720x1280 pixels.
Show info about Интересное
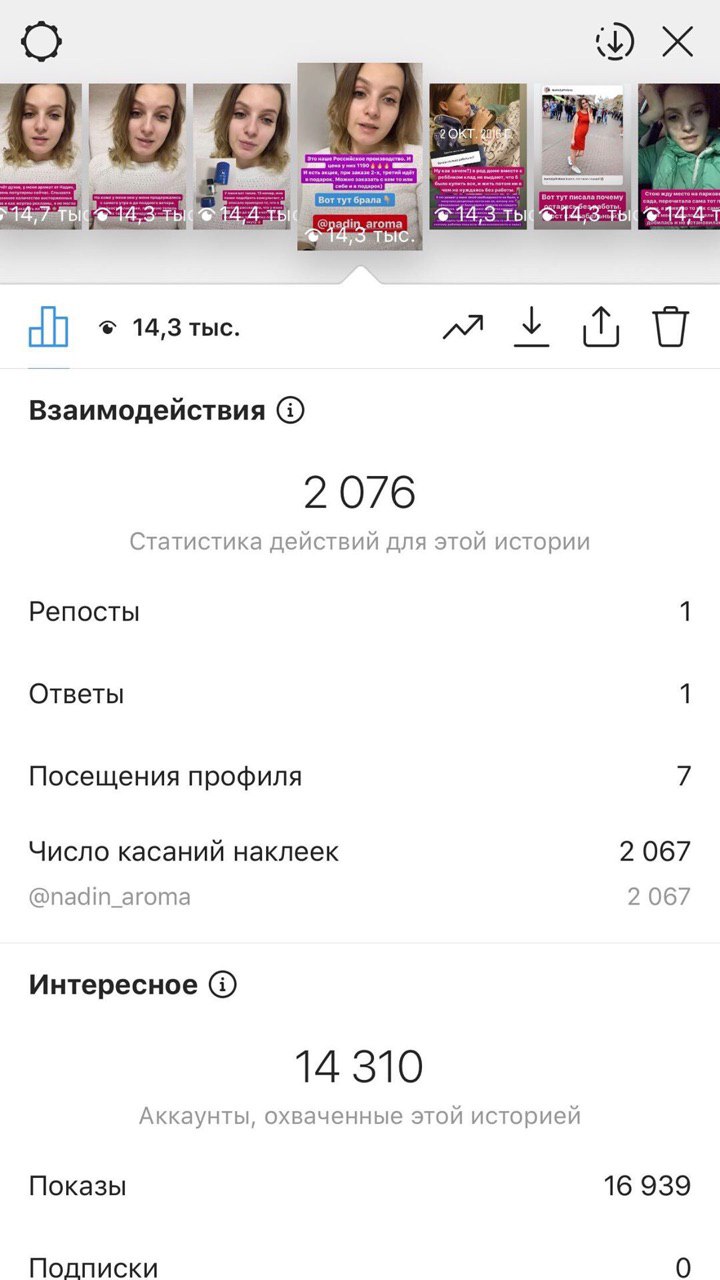(x=223, y=985)
